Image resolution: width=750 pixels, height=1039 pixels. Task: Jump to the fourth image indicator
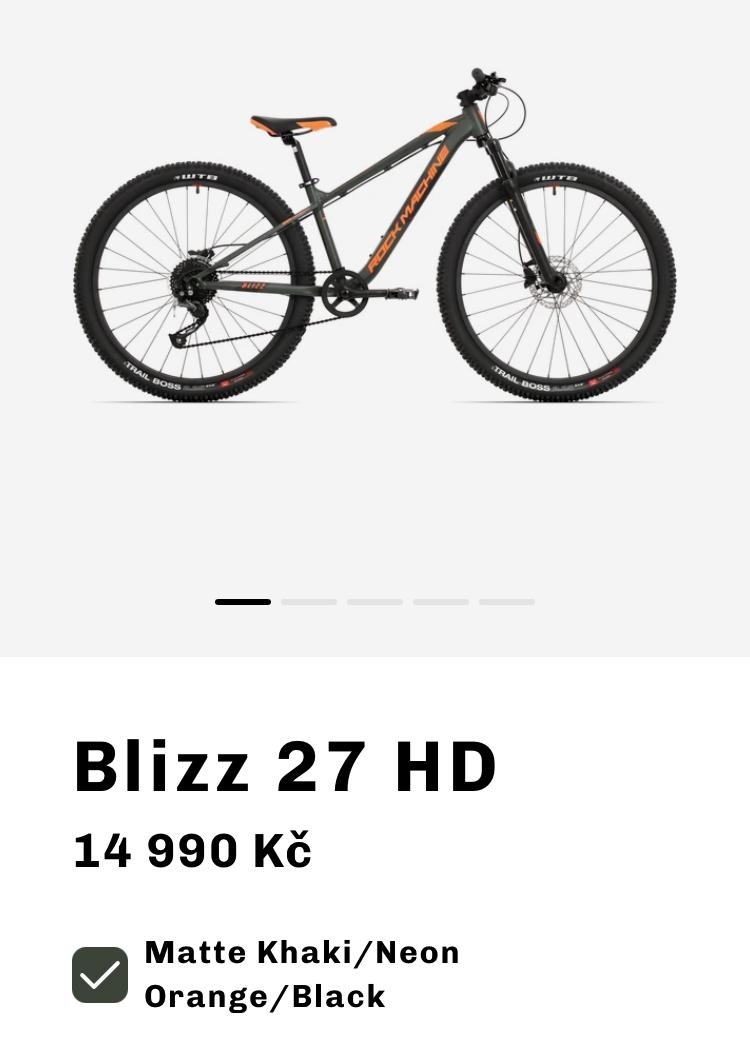pos(441,602)
